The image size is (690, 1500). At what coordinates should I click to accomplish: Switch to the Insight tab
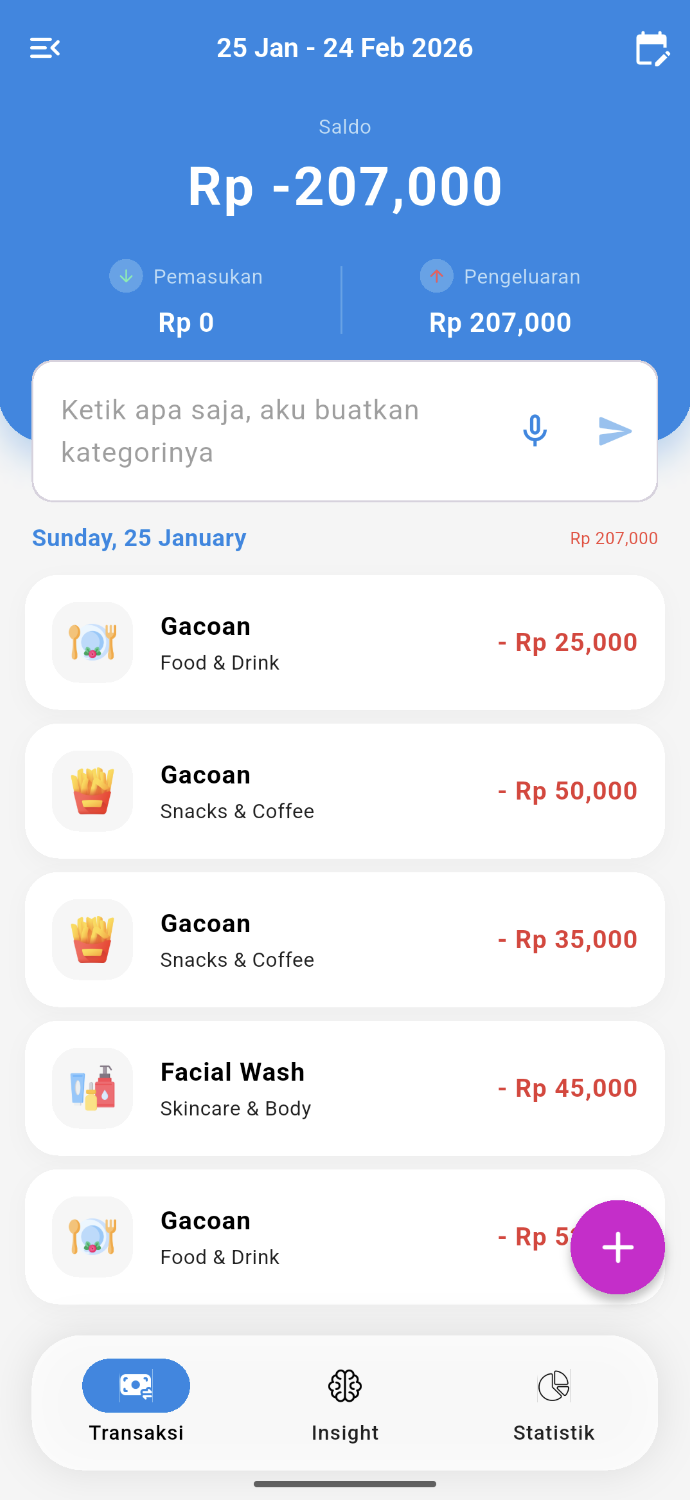point(345,1402)
